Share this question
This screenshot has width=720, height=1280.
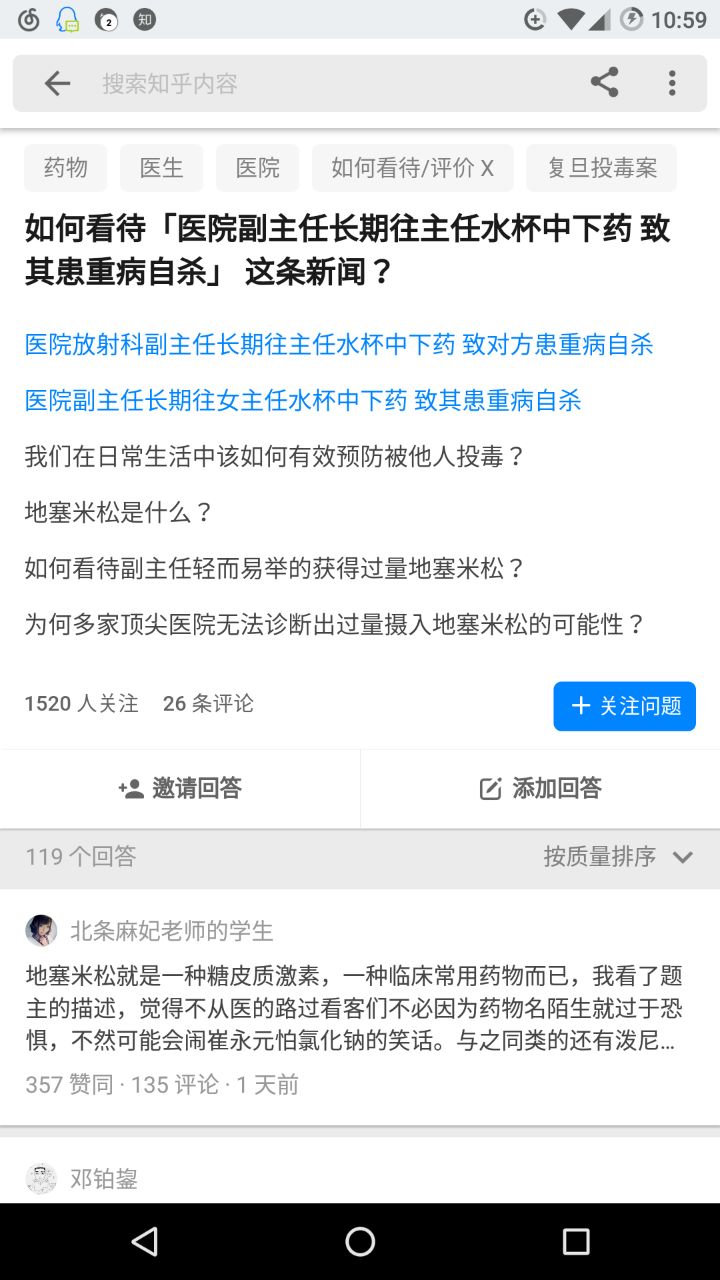click(604, 83)
